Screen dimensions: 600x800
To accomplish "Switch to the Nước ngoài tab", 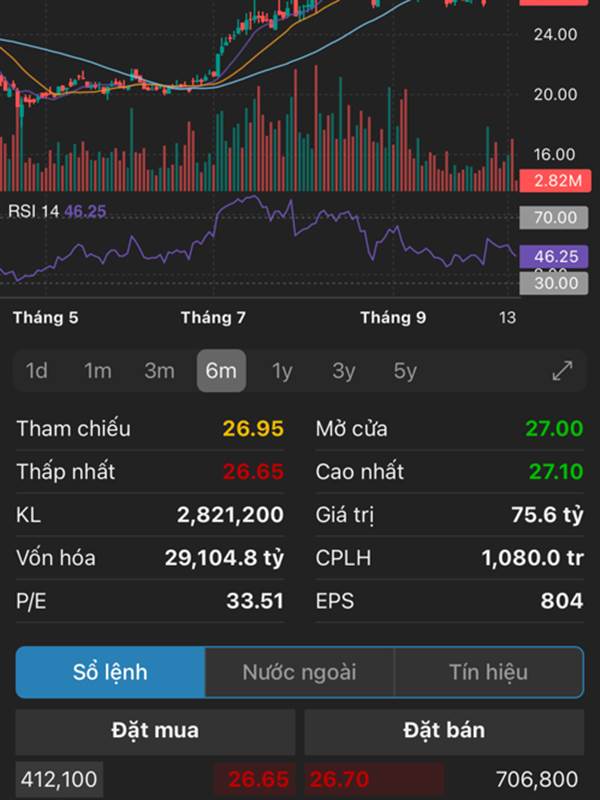I will point(299,672).
